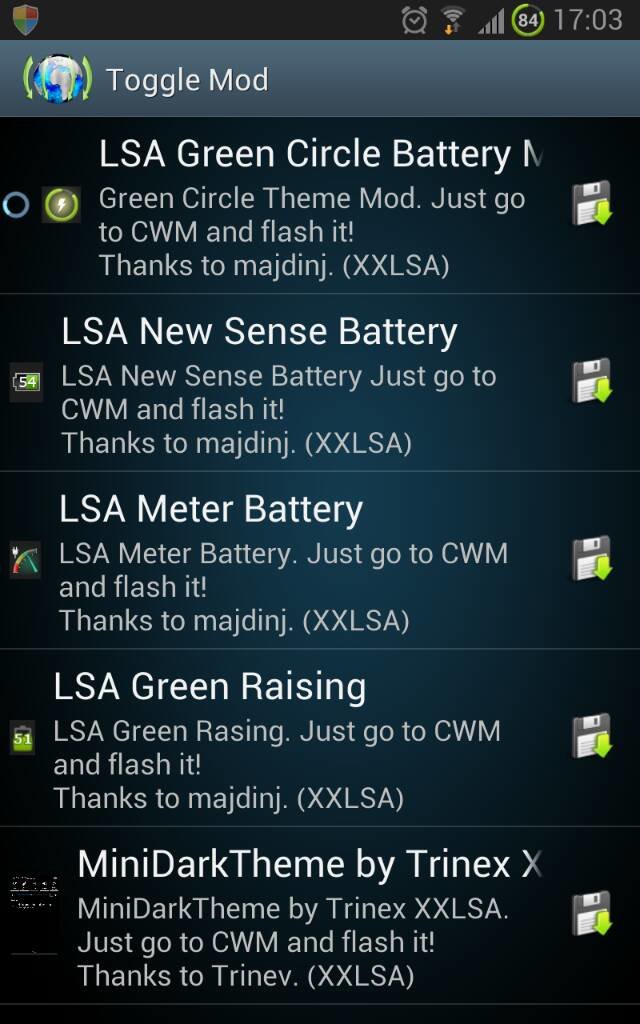Open the LSA New Sense Battery entry
Screen dimensions: 640x1024
point(320,383)
